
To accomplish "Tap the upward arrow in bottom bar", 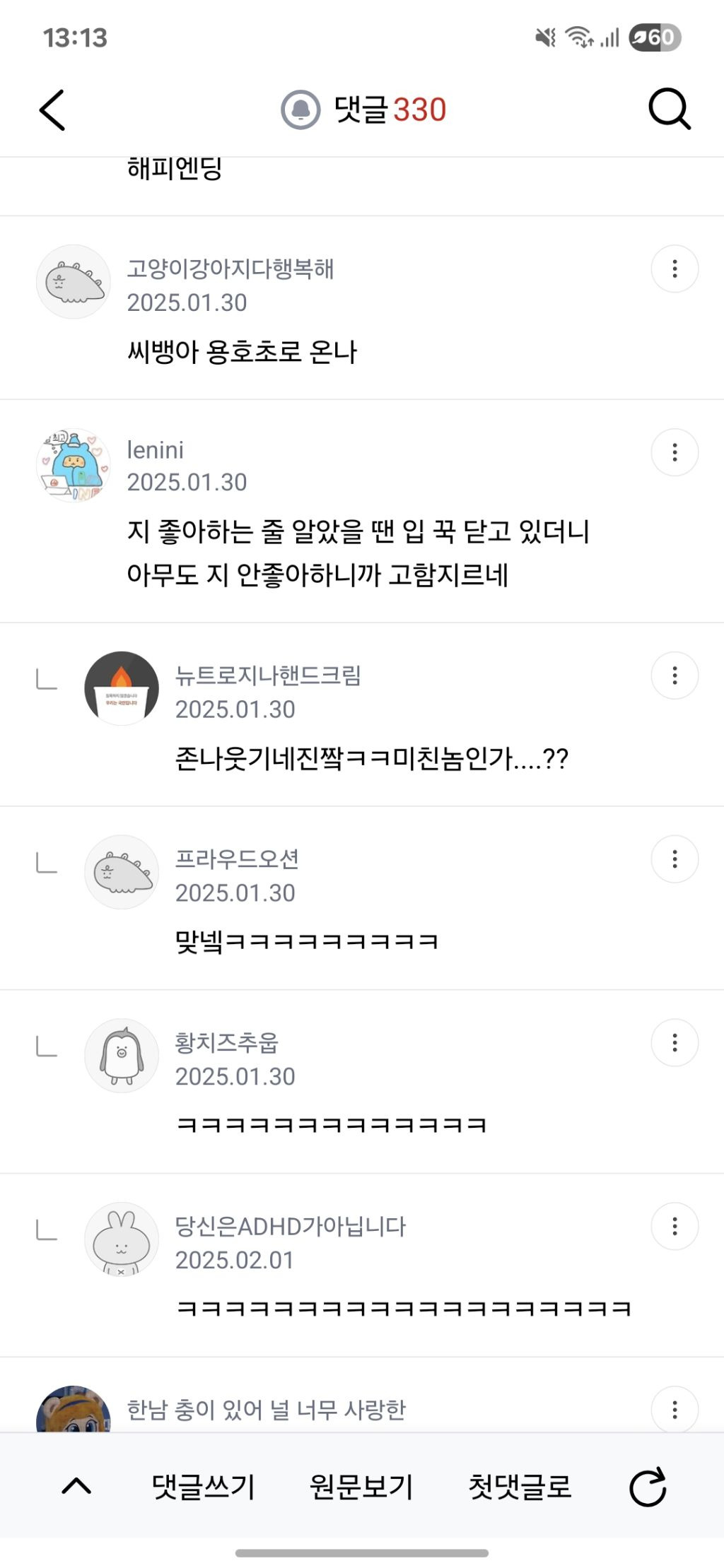I will point(76,1486).
